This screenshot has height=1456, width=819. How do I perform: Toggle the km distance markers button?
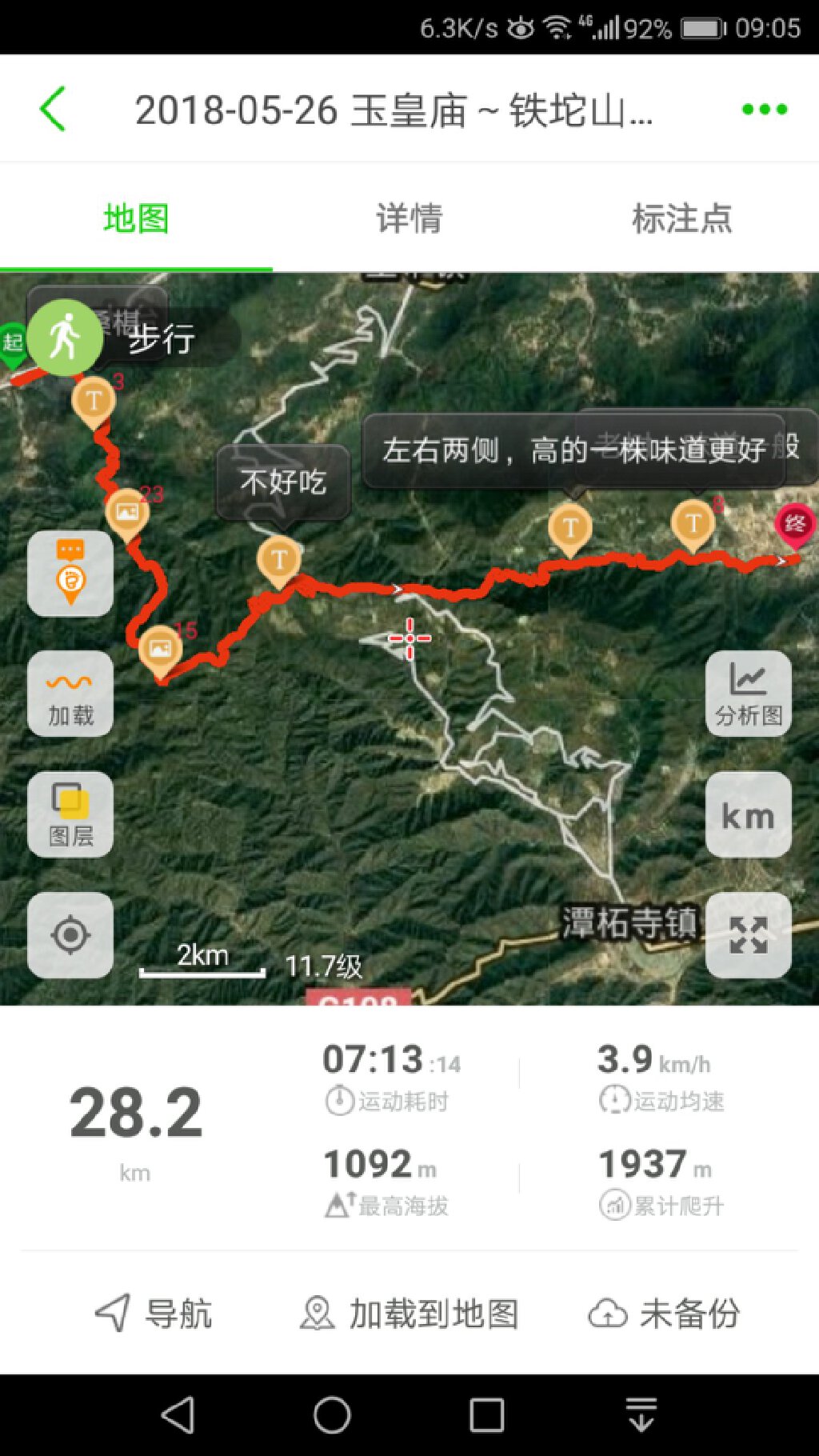[x=749, y=814]
